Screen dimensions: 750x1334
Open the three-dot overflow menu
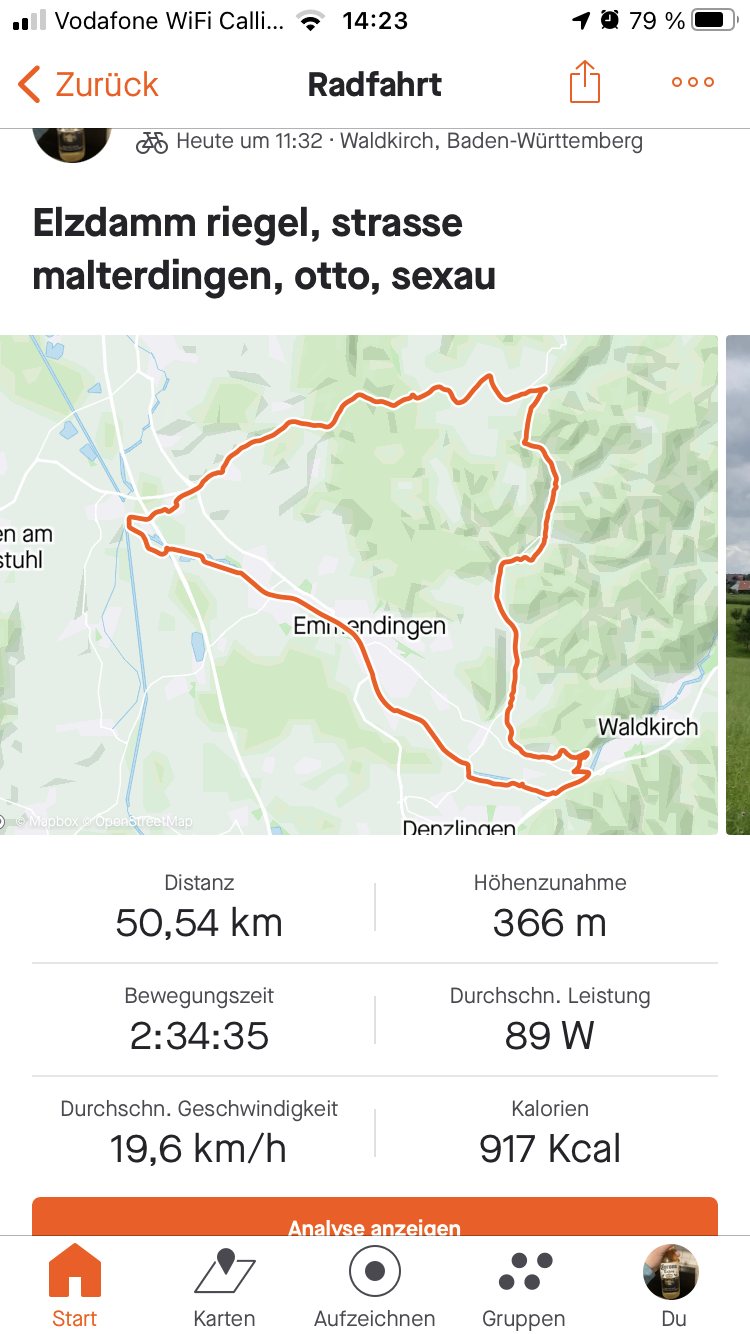692,83
